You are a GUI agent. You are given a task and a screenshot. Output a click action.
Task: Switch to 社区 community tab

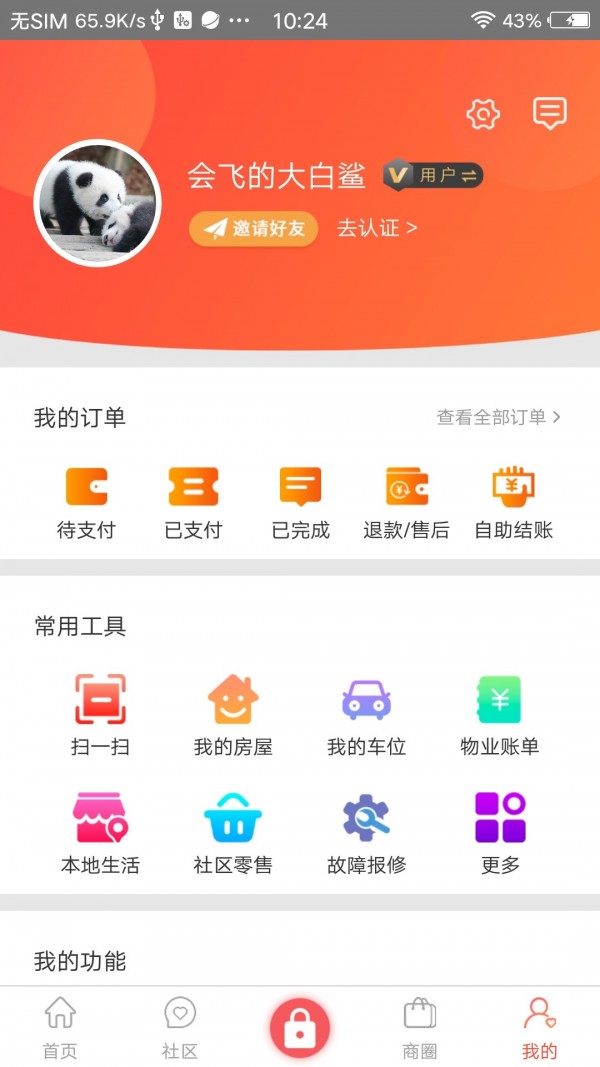tap(180, 1027)
